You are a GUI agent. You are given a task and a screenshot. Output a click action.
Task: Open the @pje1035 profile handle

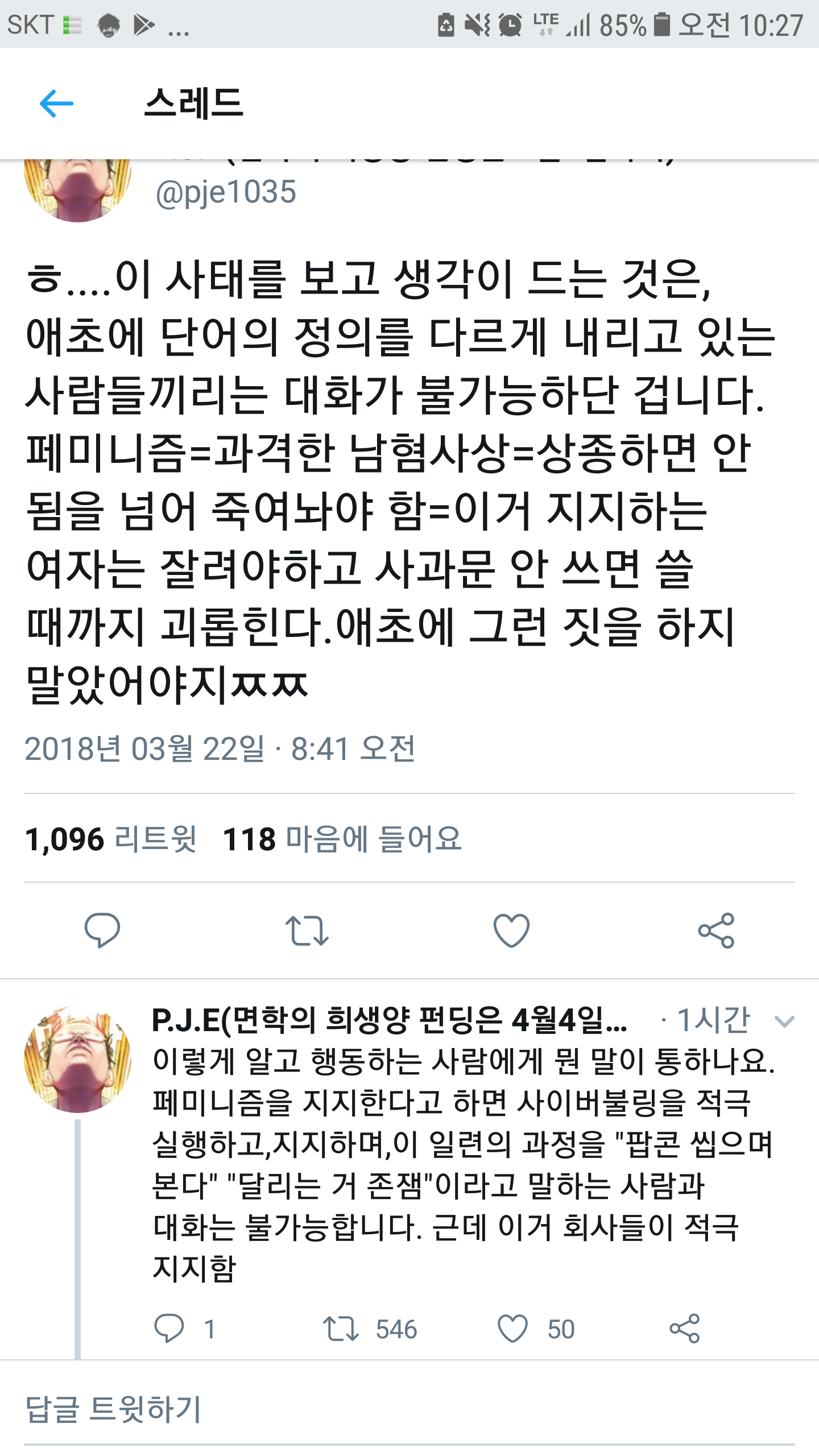[x=226, y=192]
